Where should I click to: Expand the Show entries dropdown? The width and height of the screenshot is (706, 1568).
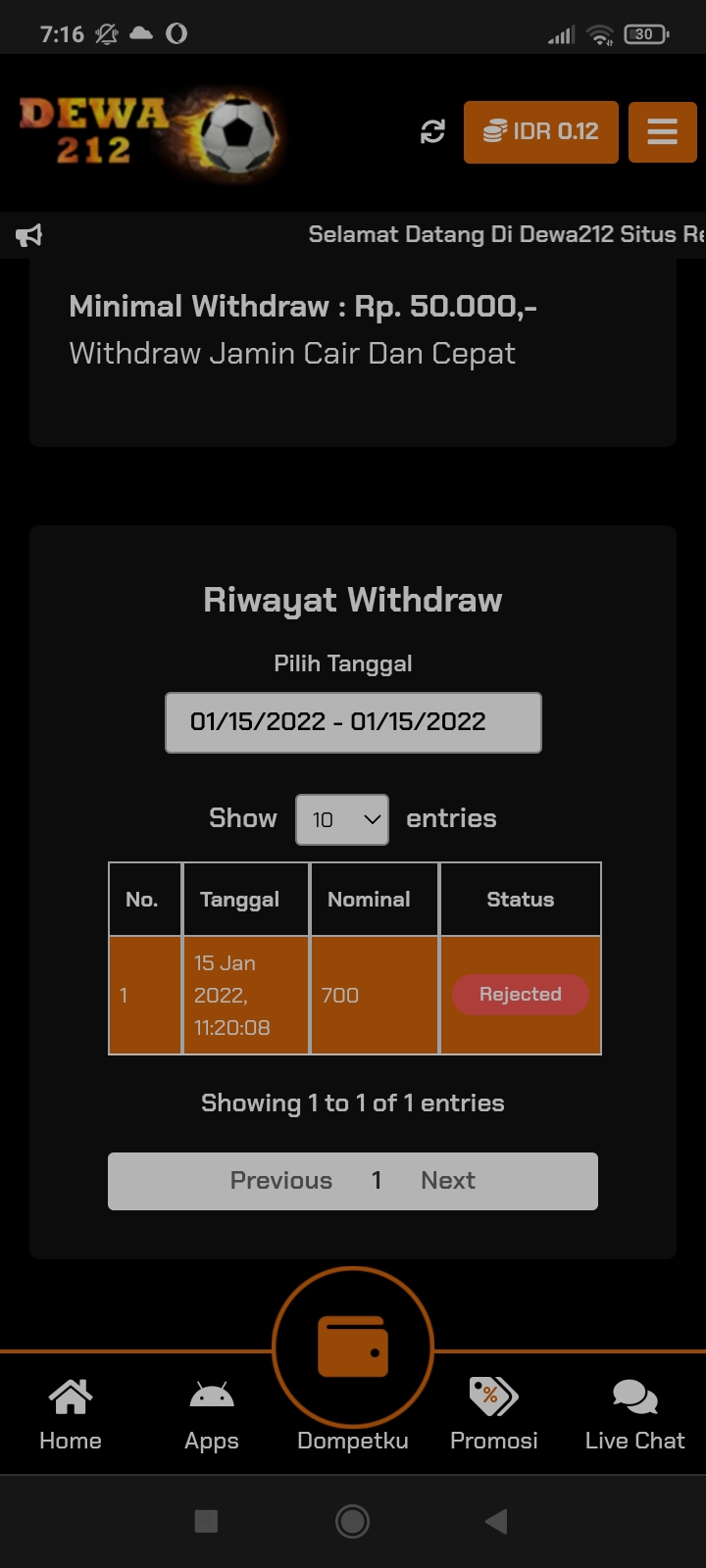pos(342,819)
